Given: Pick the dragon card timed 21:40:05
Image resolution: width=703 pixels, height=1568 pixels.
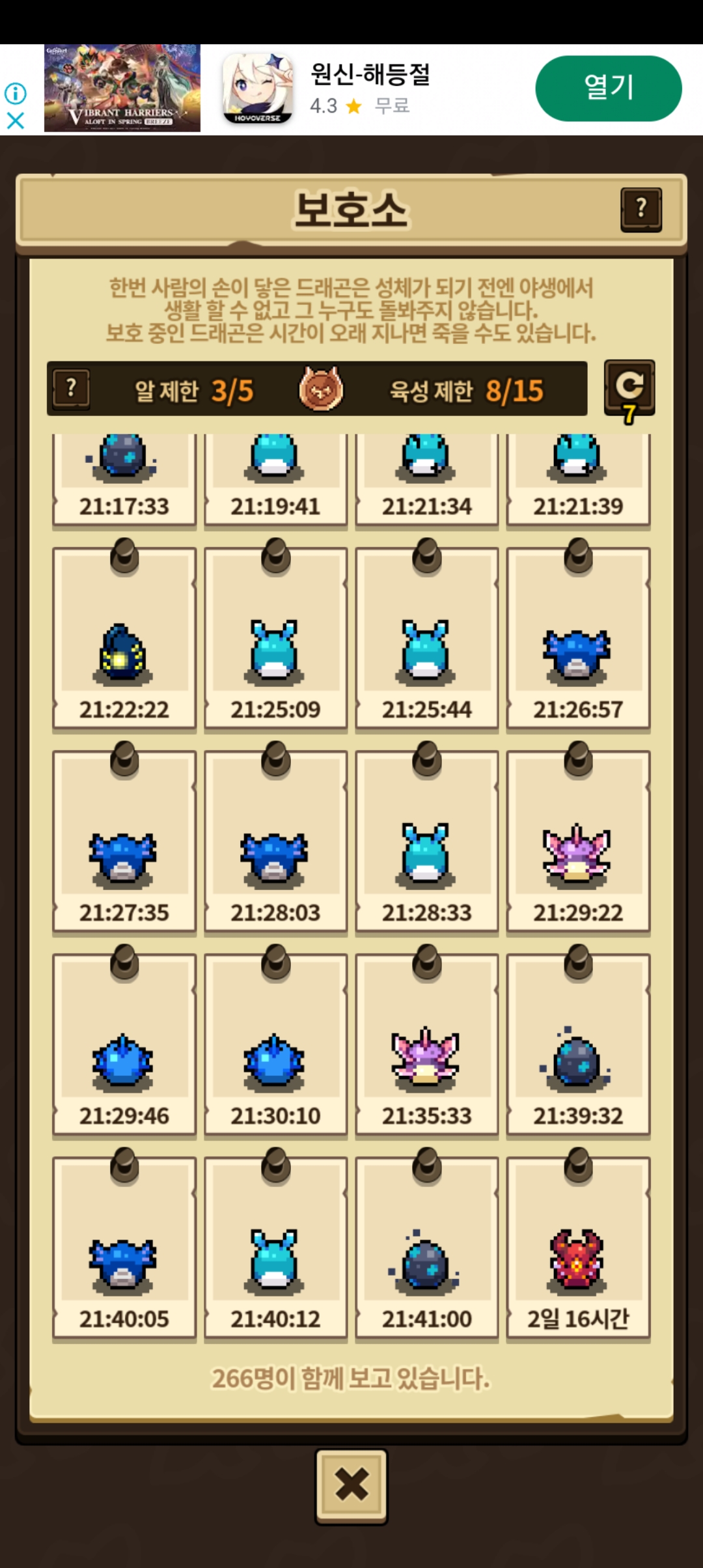Looking at the screenshot, I should (124, 1251).
